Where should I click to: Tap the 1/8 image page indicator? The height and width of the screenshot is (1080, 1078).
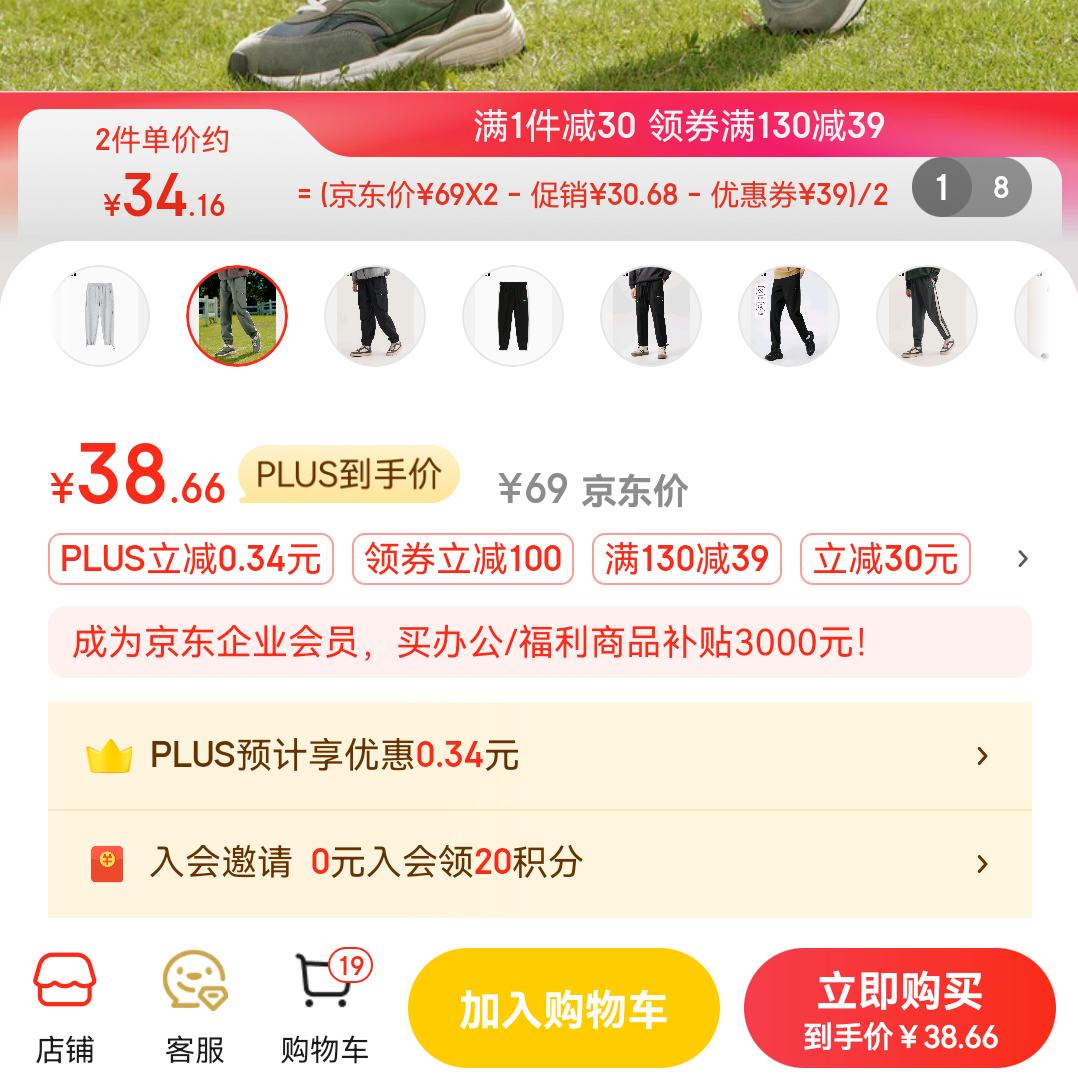971,187
